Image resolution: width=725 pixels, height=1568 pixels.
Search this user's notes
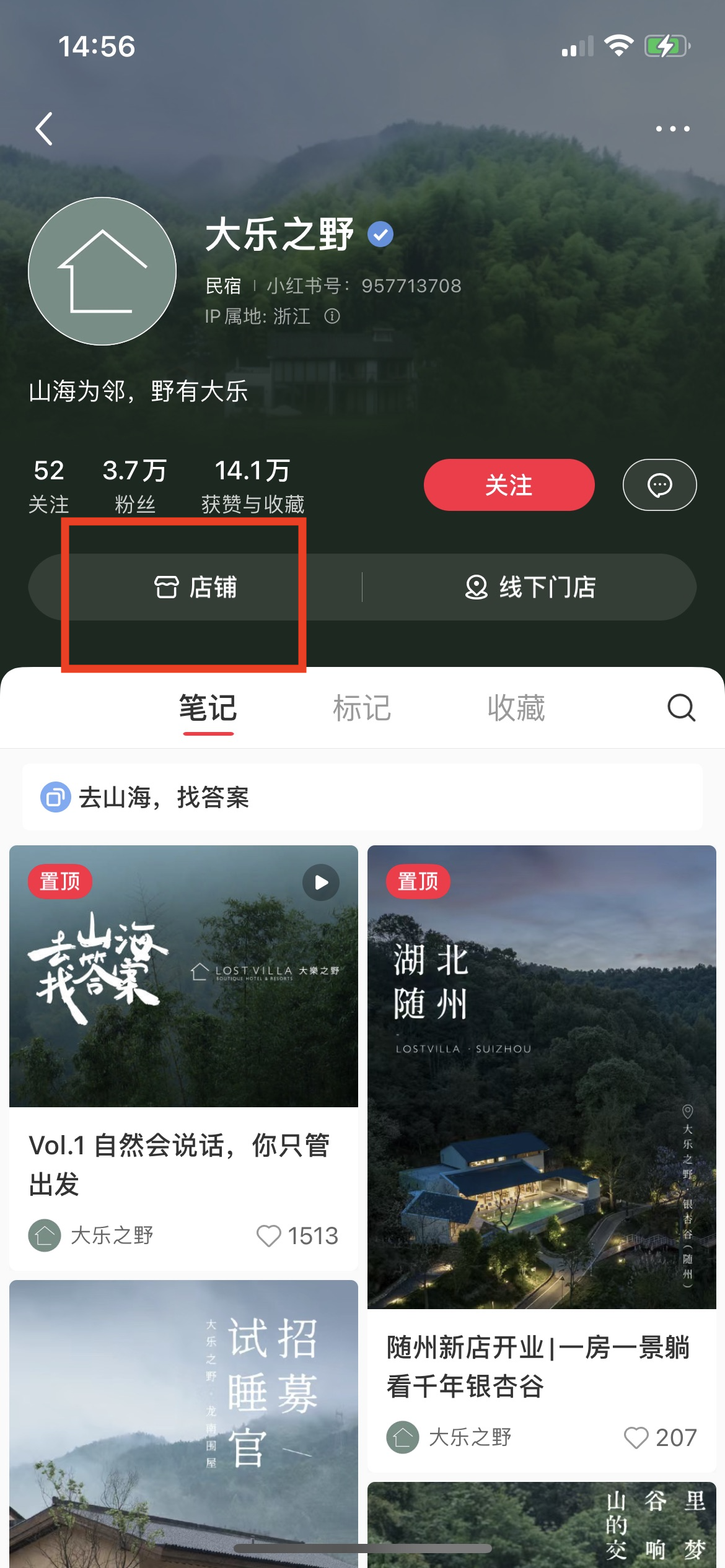(x=681, y=708)
